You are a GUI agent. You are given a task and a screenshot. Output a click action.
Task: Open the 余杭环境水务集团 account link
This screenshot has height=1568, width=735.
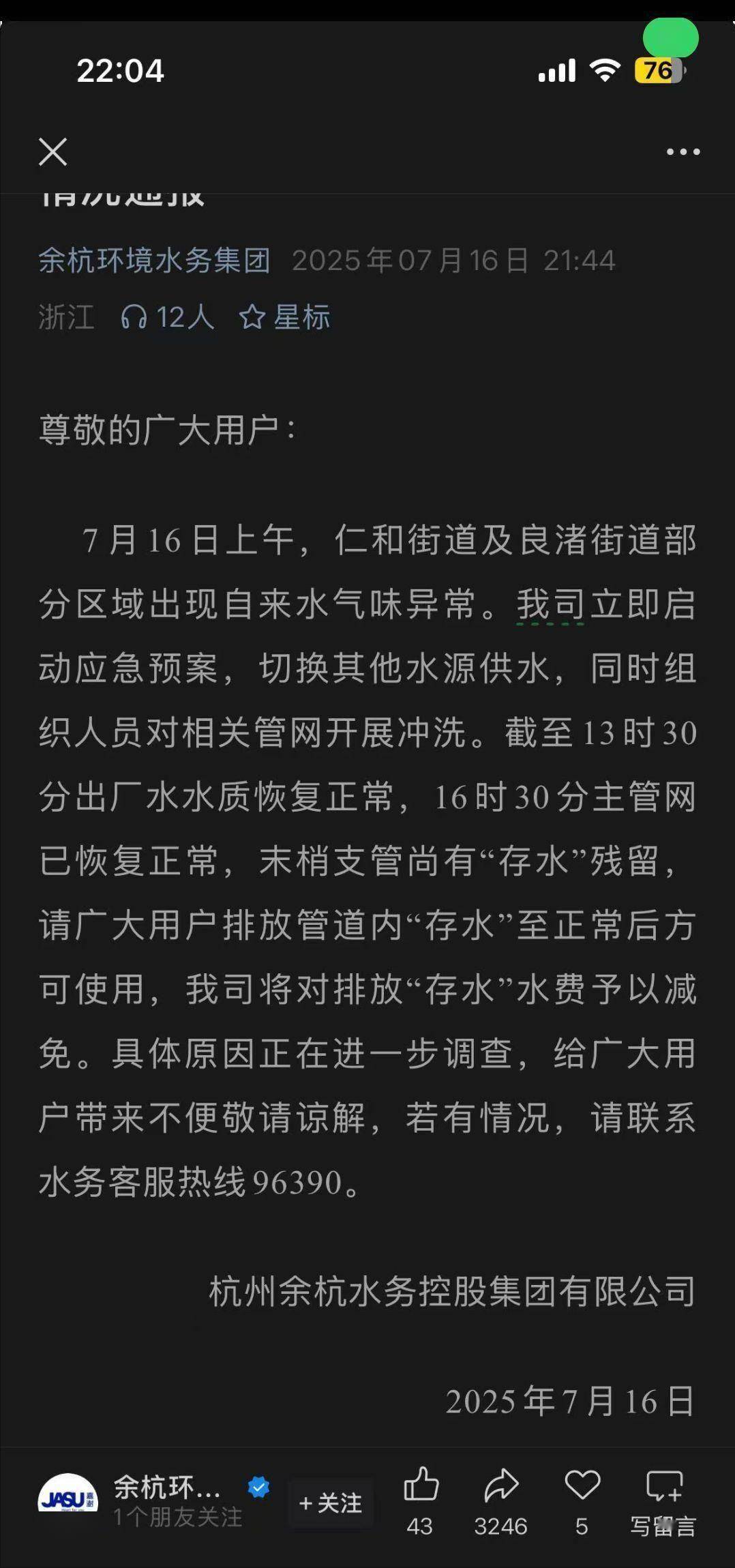(x=155, y=261)
